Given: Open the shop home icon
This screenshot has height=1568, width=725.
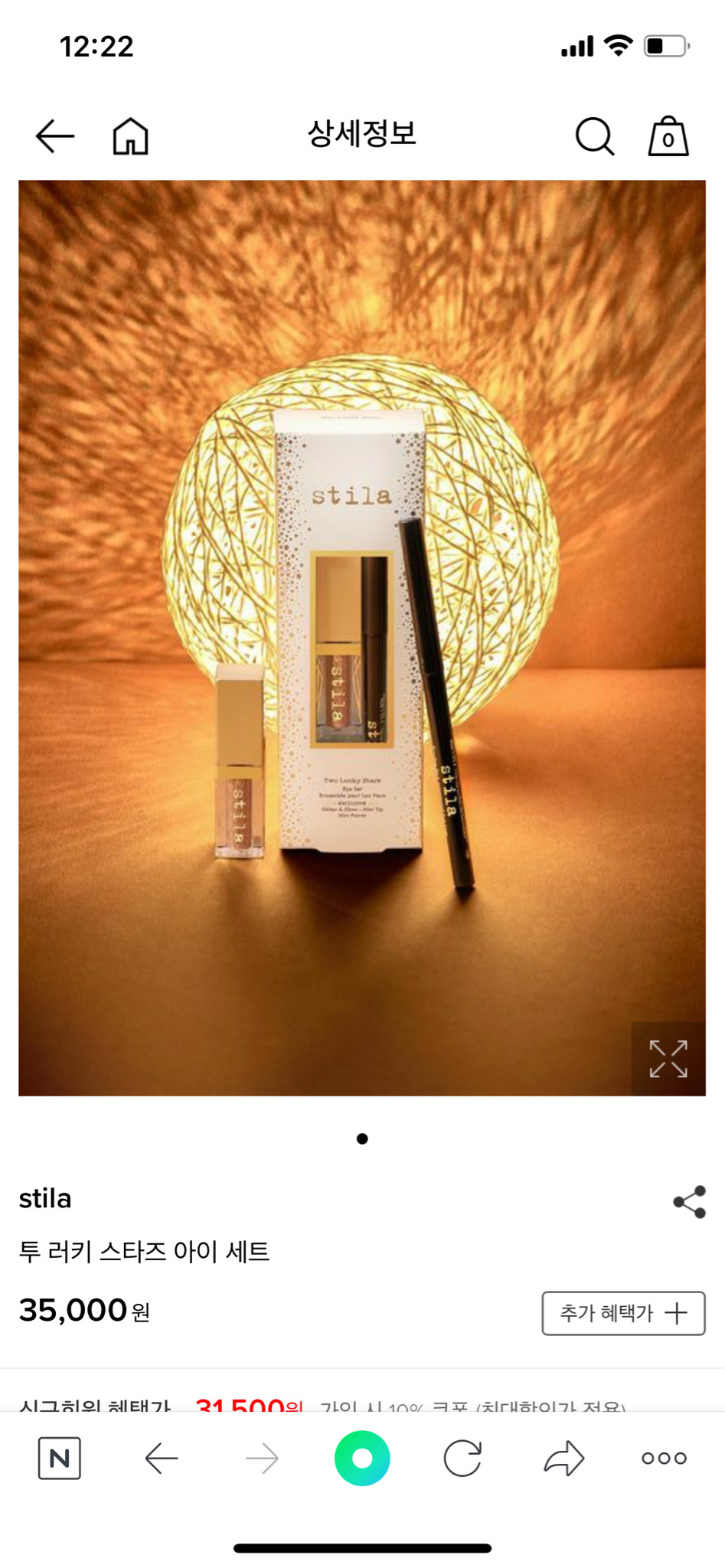Looking at the screenshot, I should 130,136.
